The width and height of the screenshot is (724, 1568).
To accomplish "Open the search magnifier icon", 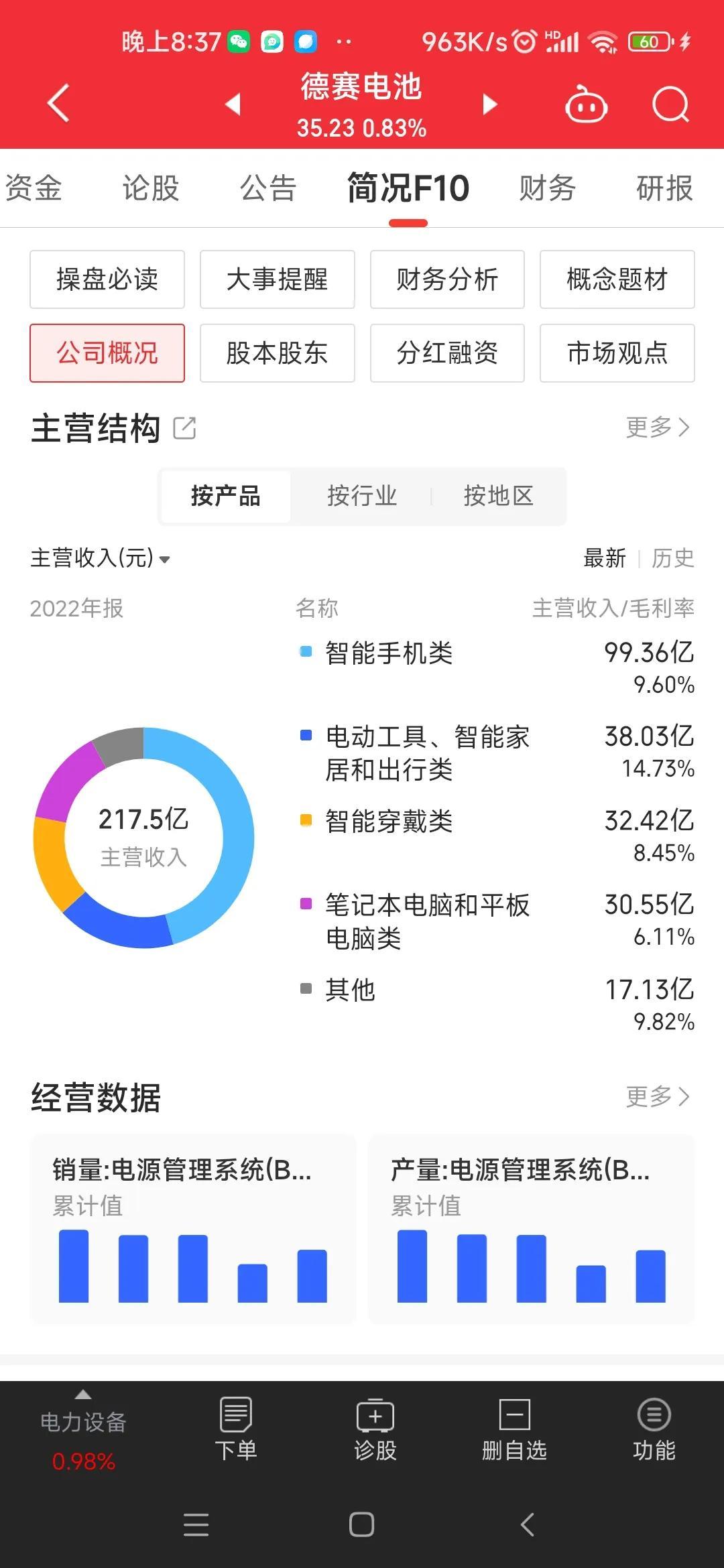I will (x=670, y=105).
